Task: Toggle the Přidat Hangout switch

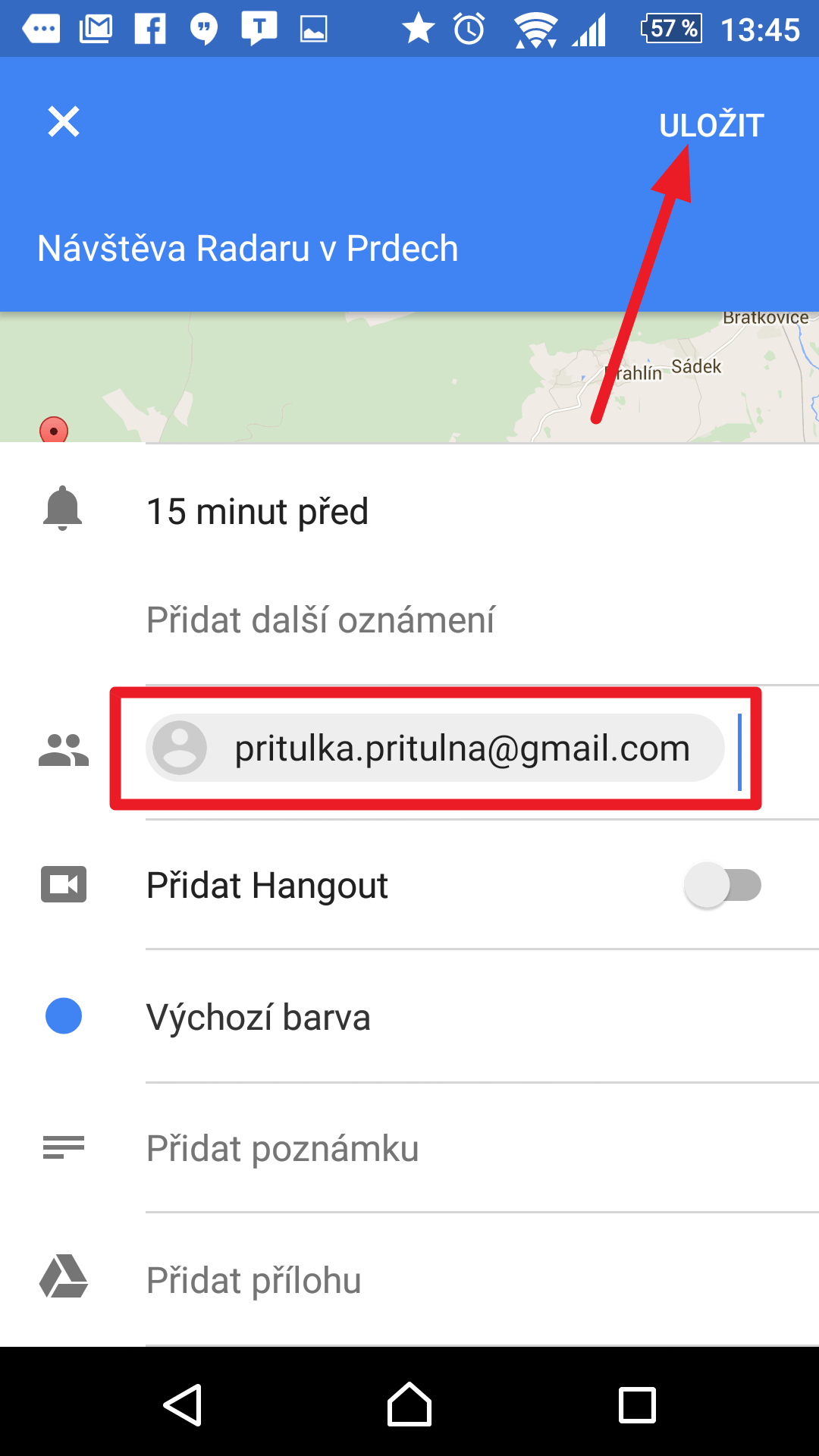Action: click(x=722, y=885)
